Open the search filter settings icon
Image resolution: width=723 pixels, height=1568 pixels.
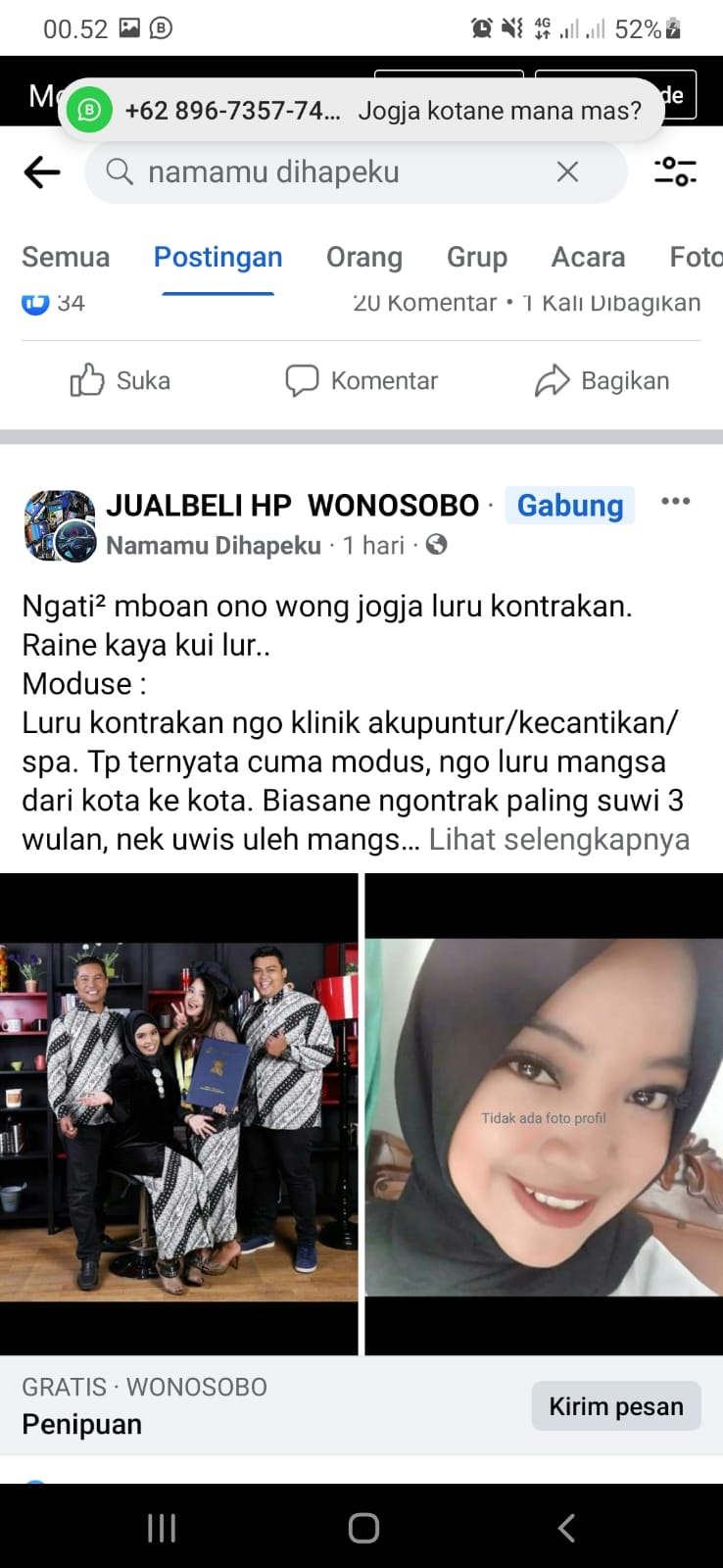[x=675, y=171]
